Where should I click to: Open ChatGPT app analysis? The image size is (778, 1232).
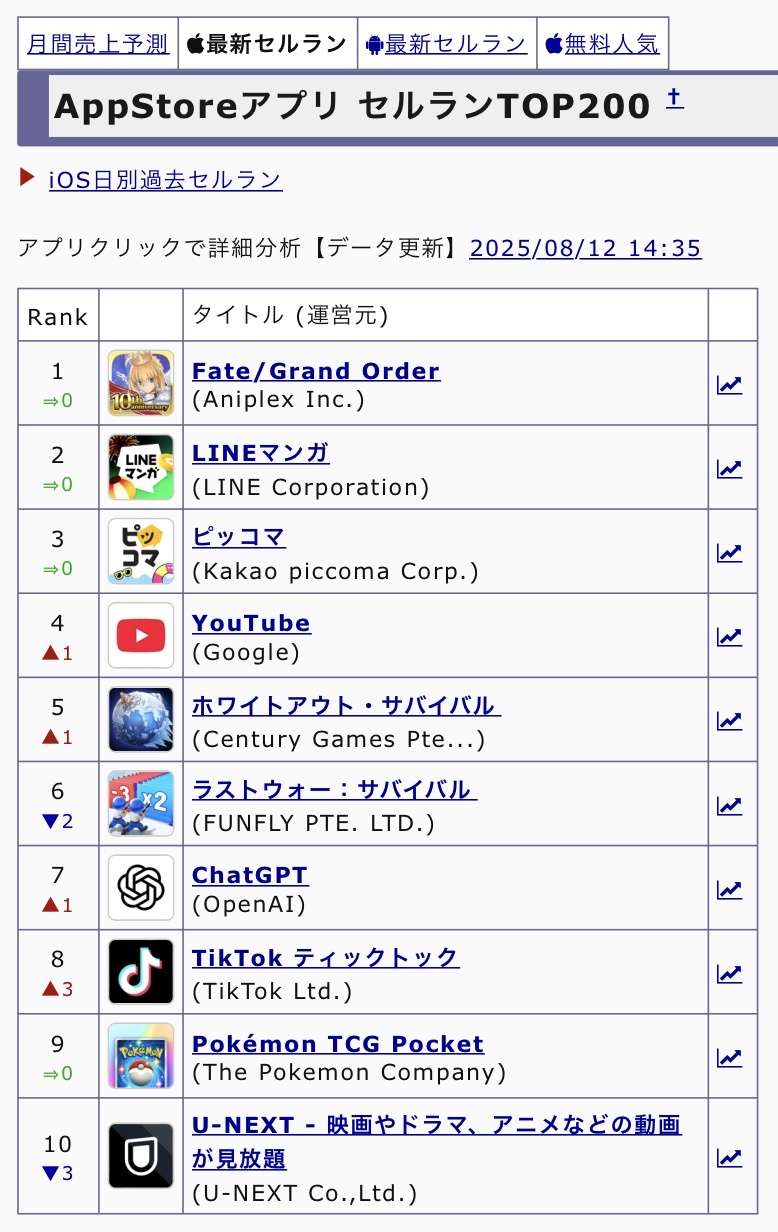250,875
